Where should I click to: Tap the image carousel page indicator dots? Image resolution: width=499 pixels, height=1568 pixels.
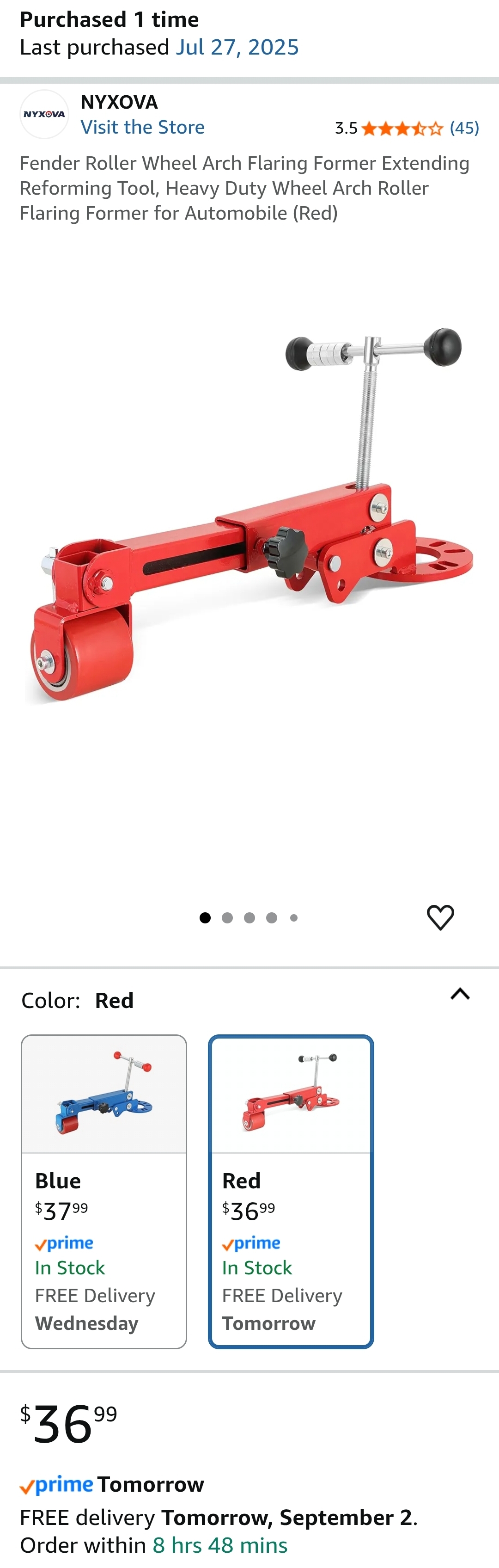(249, 918)
